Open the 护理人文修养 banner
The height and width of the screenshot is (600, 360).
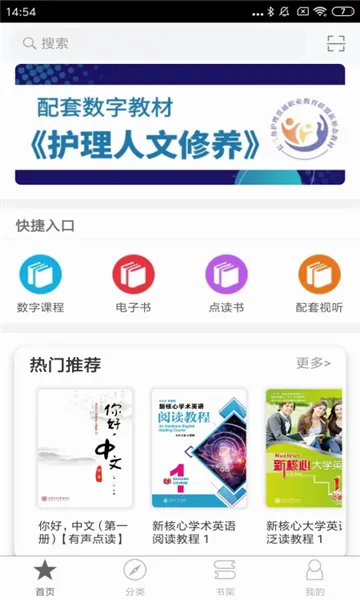coord(180,124)
